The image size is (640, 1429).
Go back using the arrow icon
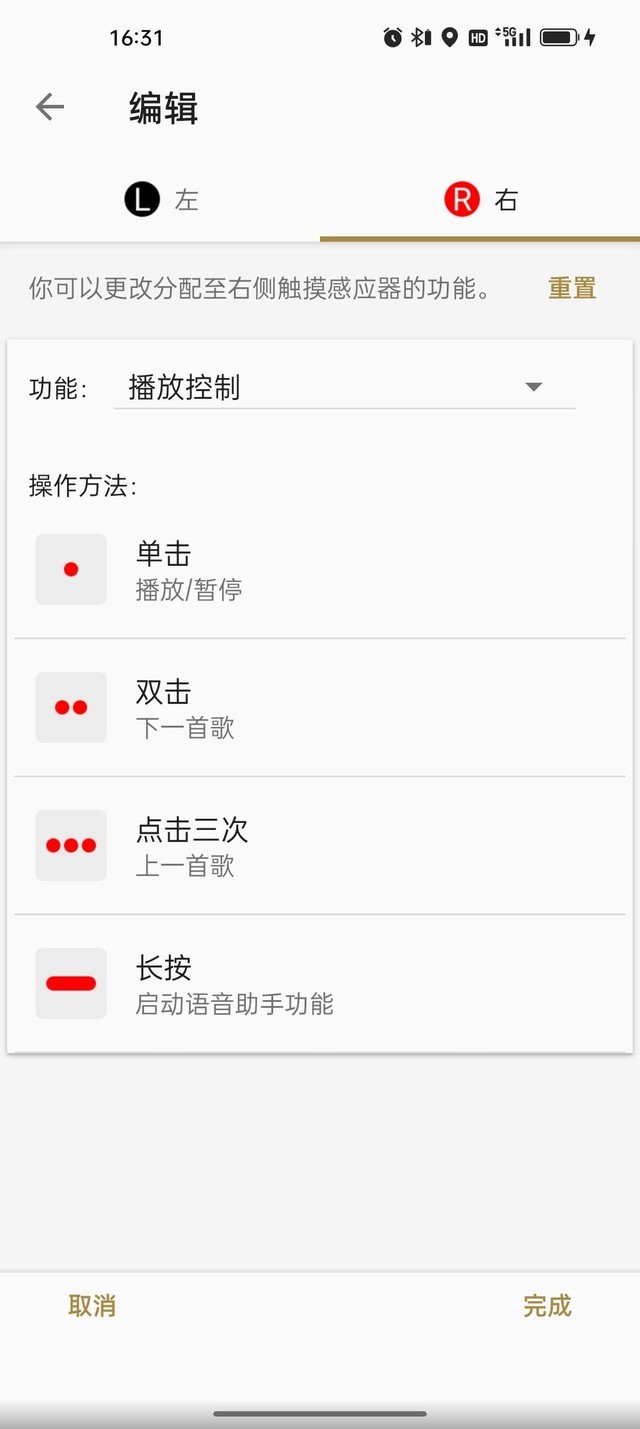(49, 107)
